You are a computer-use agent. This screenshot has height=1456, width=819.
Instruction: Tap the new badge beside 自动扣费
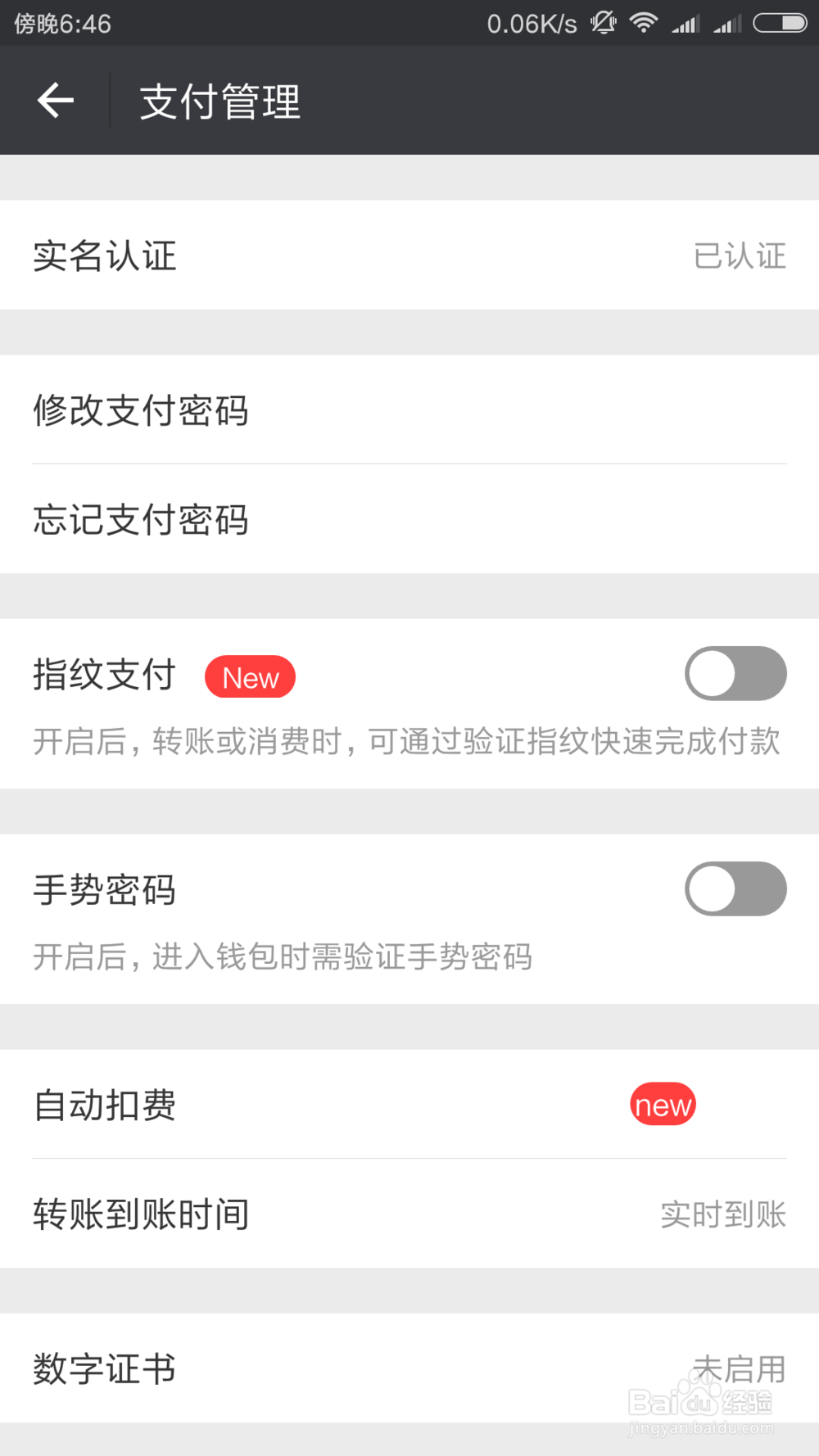(662, 1104)
